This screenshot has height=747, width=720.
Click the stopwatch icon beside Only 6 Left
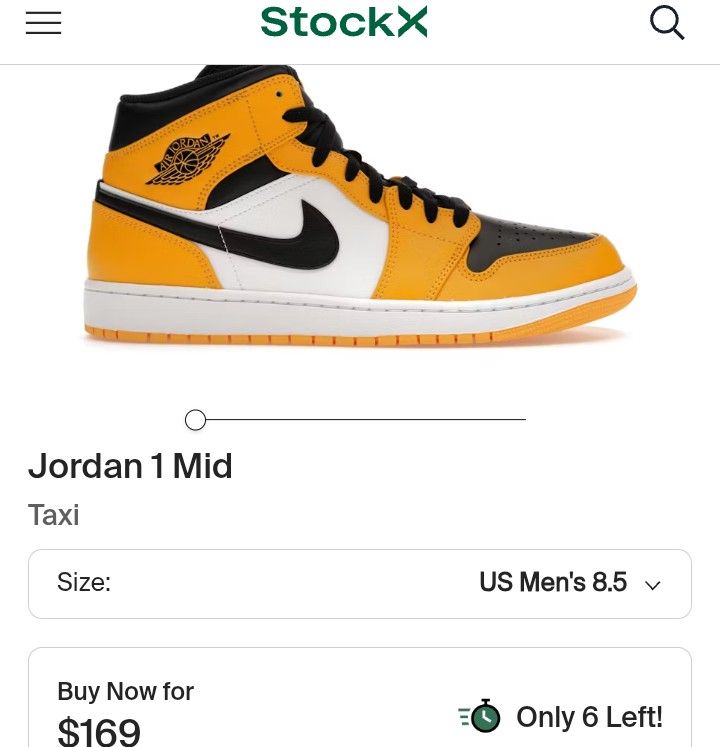click(483, 716)
